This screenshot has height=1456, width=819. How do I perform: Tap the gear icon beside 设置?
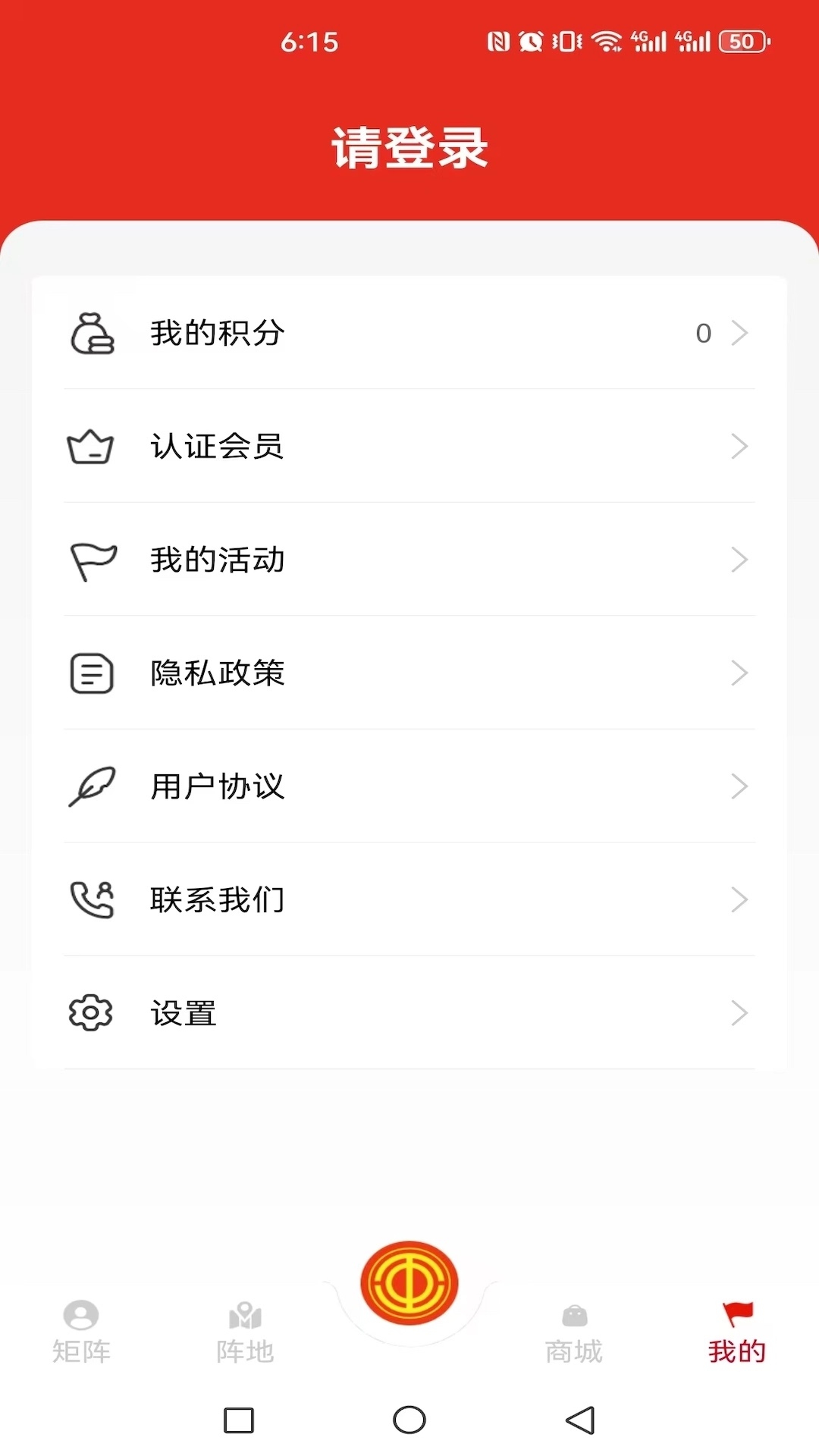(x=91, y=1013)
